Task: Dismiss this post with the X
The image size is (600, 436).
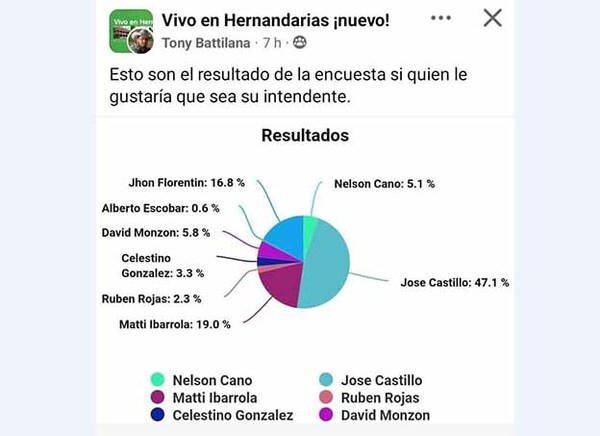Action: [492, 18]
